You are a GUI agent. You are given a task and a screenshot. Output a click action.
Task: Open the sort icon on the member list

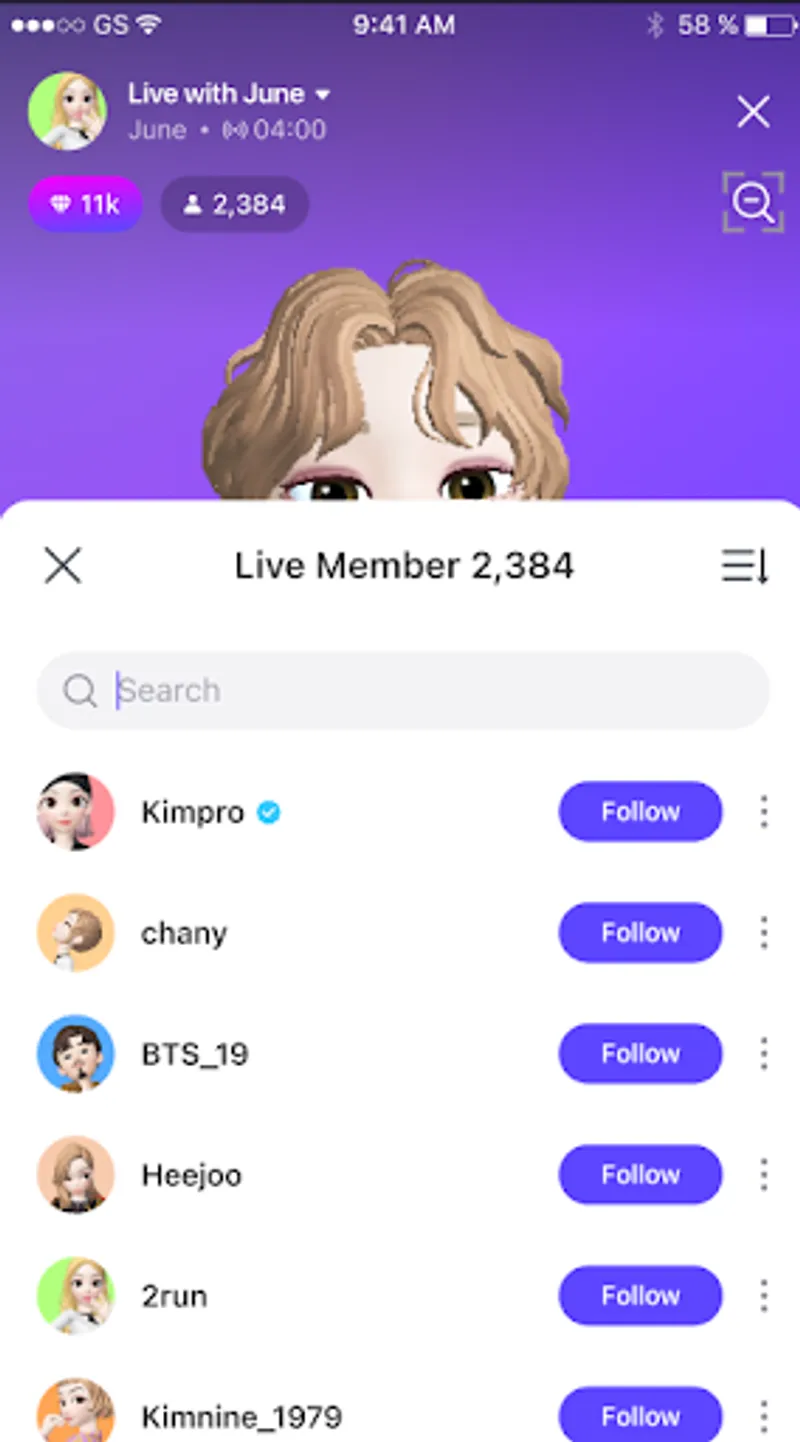743,566
